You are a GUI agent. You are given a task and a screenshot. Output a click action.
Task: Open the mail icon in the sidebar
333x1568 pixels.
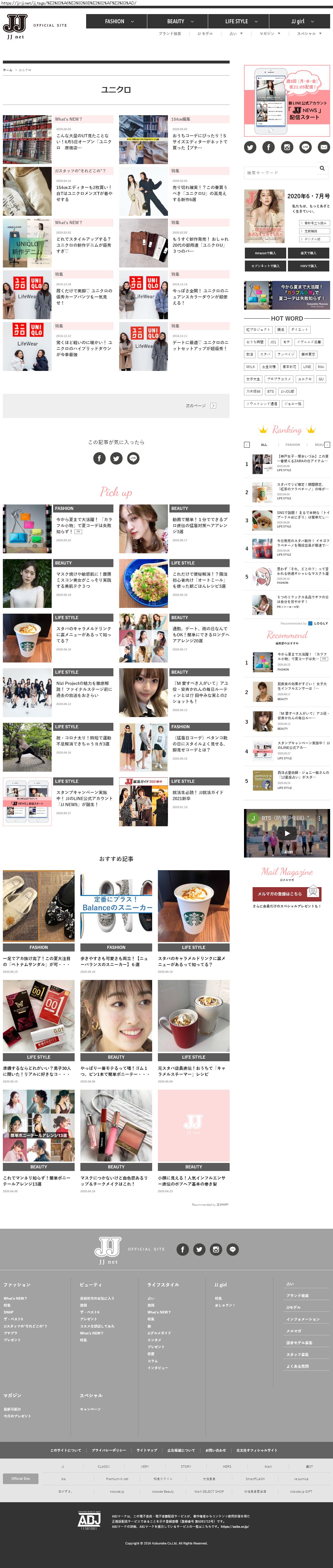[324, 147]
